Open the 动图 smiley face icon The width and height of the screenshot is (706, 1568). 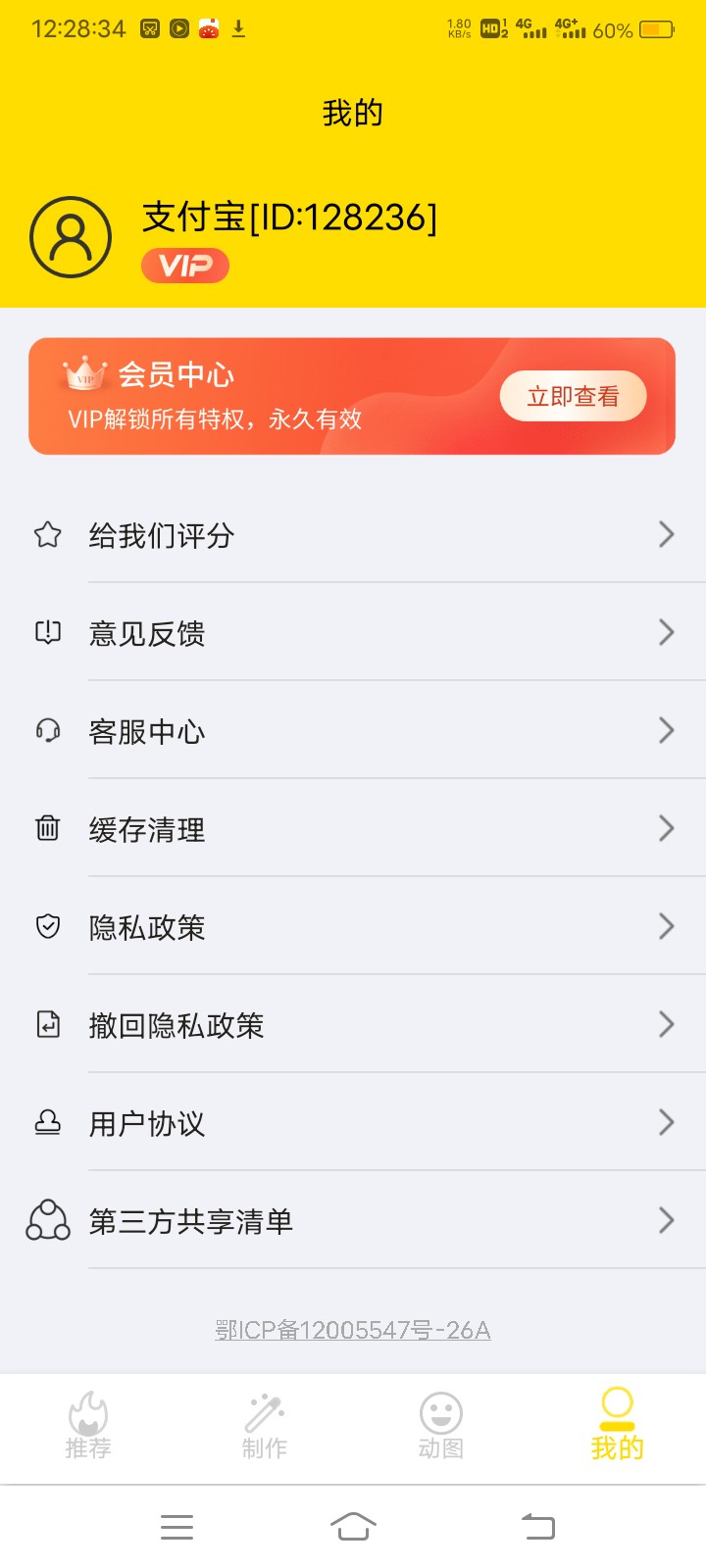[x=440, y=1413]
